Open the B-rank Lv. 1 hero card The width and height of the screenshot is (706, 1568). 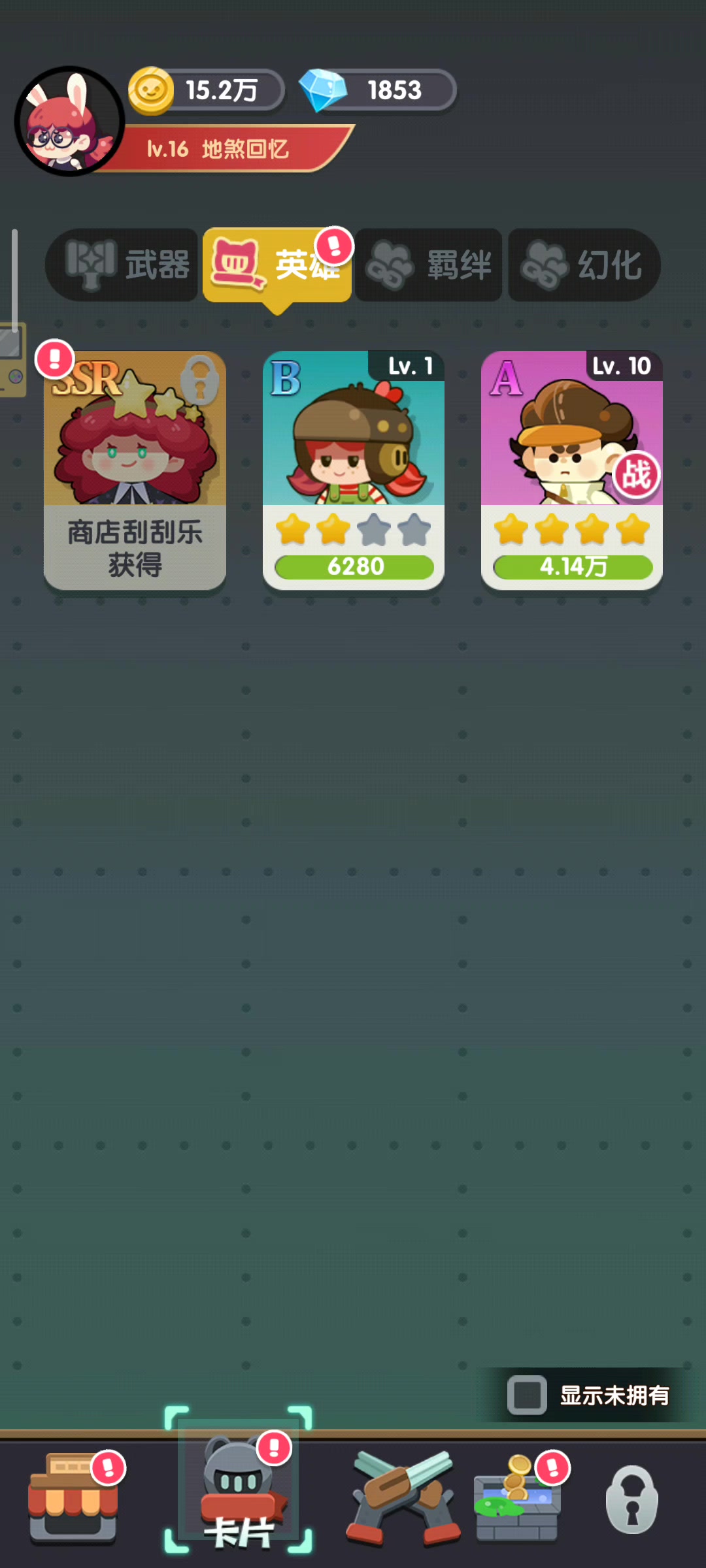[x=354, y=470]
